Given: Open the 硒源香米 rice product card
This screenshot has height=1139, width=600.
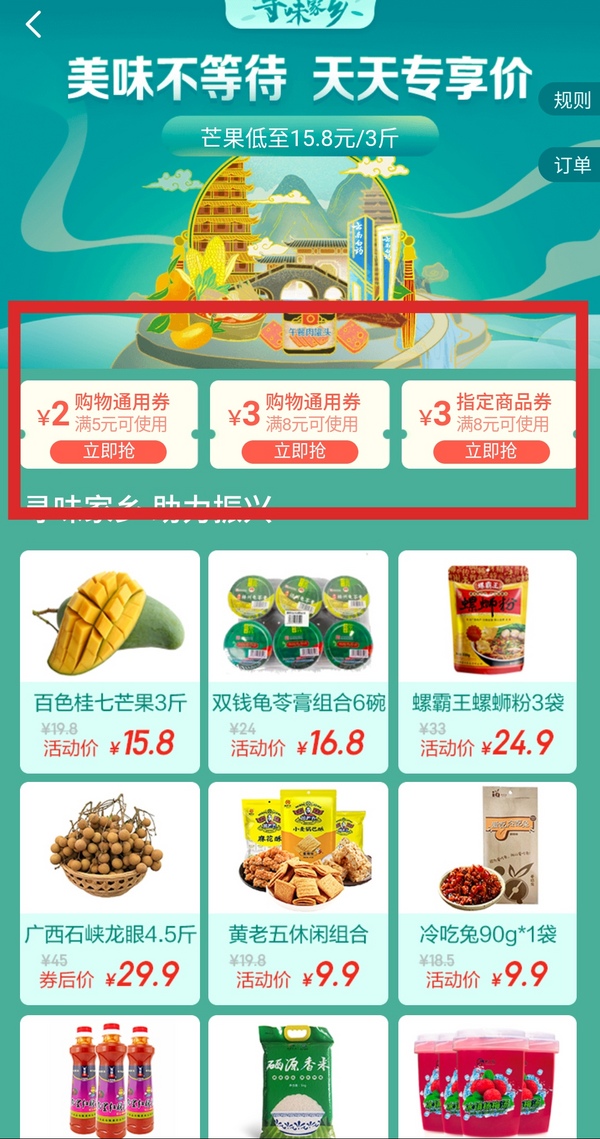Looking at the screenshot, I should click(299, 1077).
